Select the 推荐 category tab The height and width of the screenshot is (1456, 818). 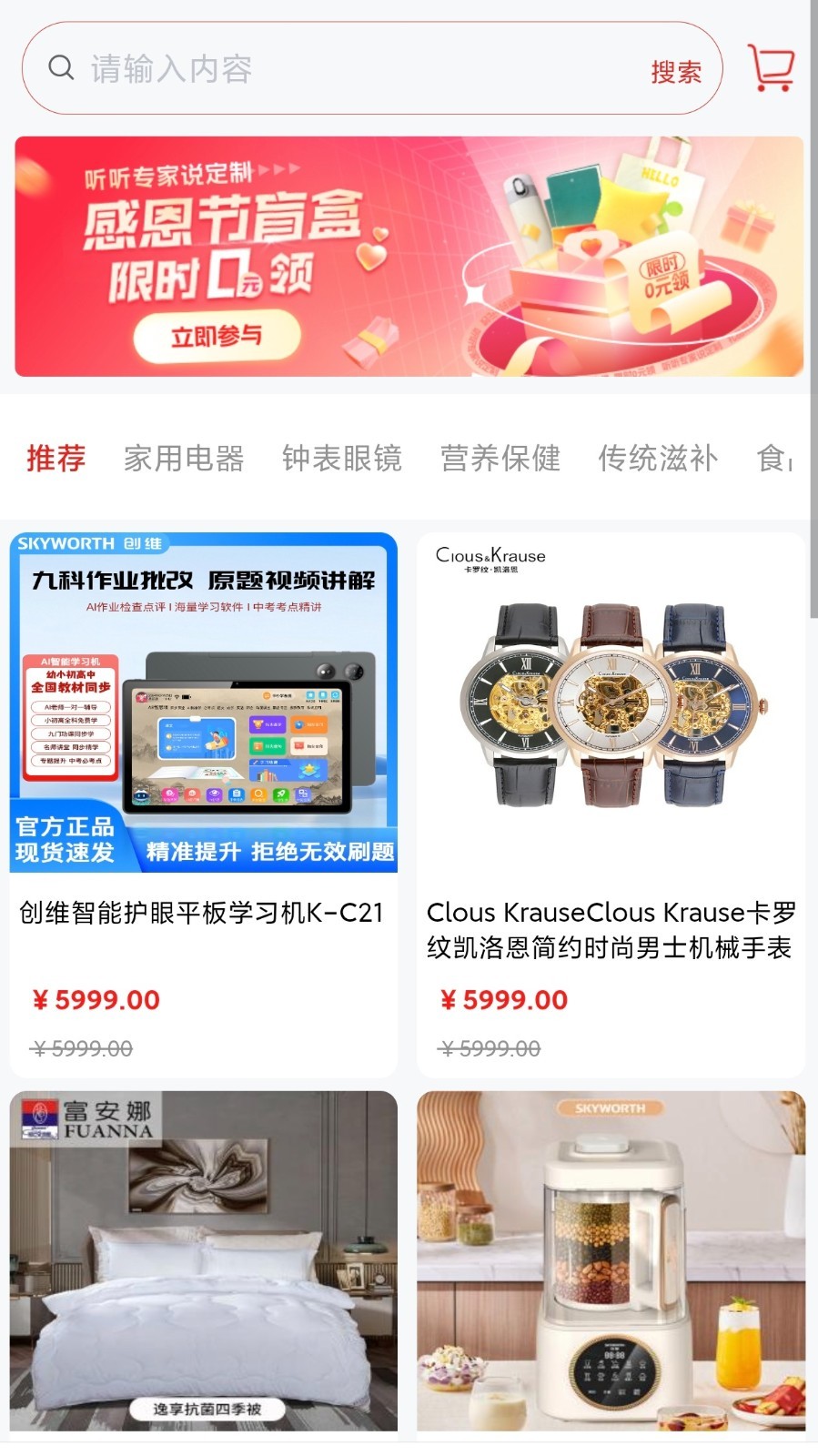click(56, 458)
